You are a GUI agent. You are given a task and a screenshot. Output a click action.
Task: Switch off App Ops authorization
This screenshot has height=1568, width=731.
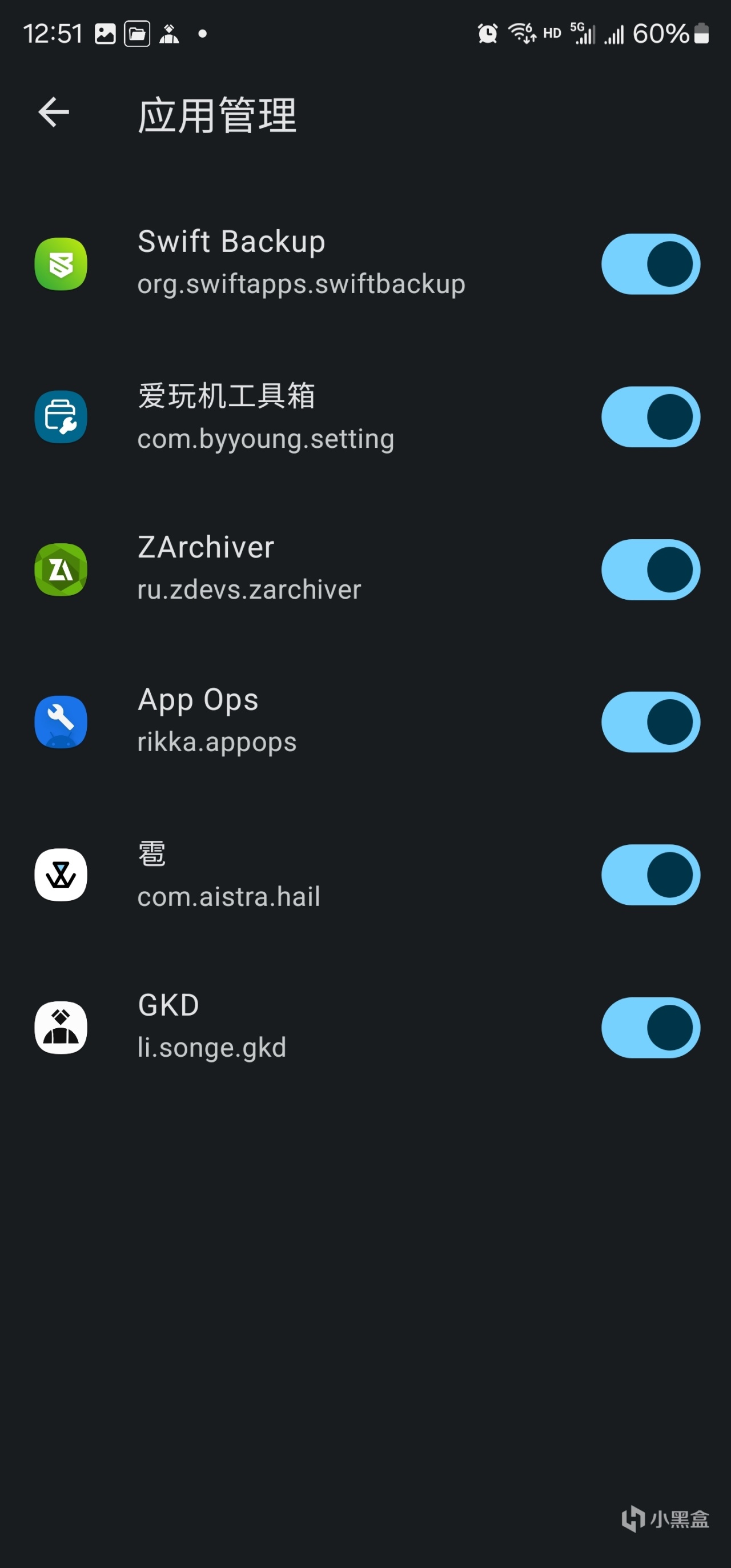[x=650, y=723]
